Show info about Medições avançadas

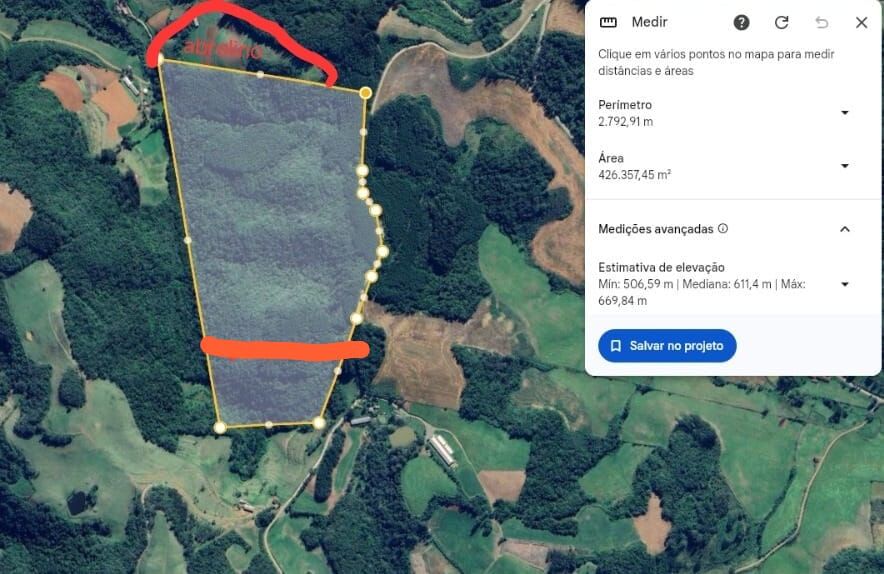[x=723, y=229]
